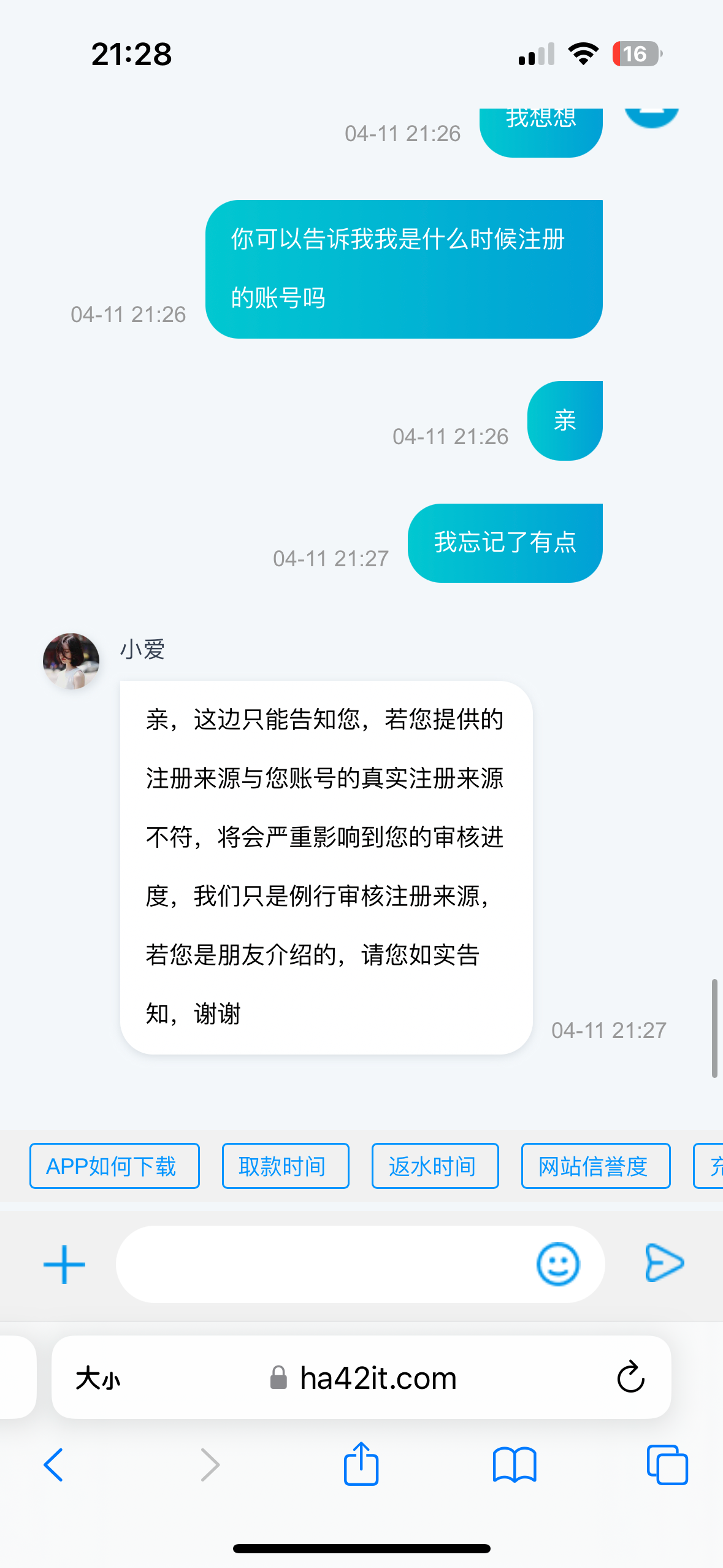Tap the 网站信誉度 quick reply chip
723x1568 pixels.
[595, 1166]
